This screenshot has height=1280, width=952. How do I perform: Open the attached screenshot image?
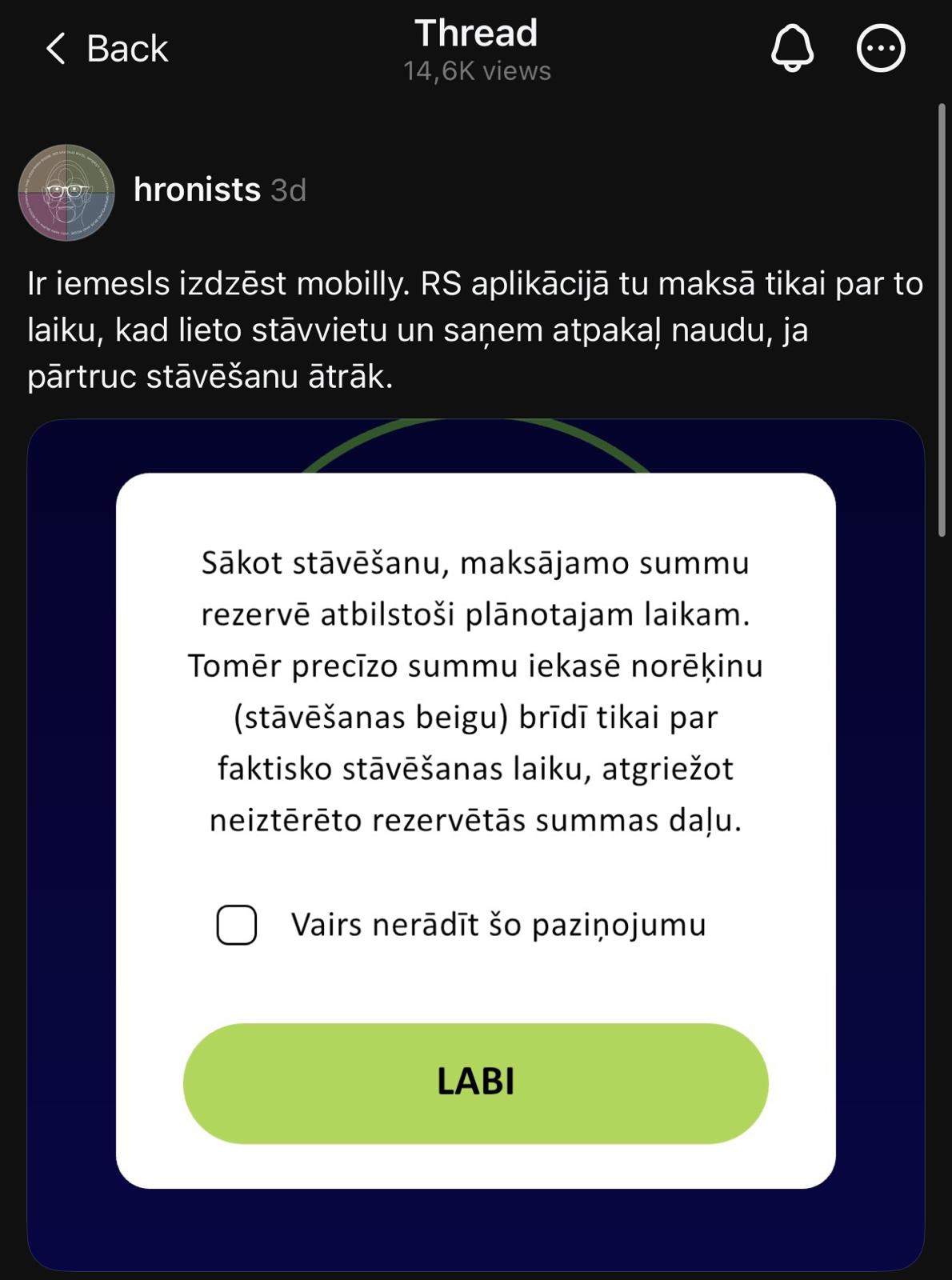[x=475, y=844]
